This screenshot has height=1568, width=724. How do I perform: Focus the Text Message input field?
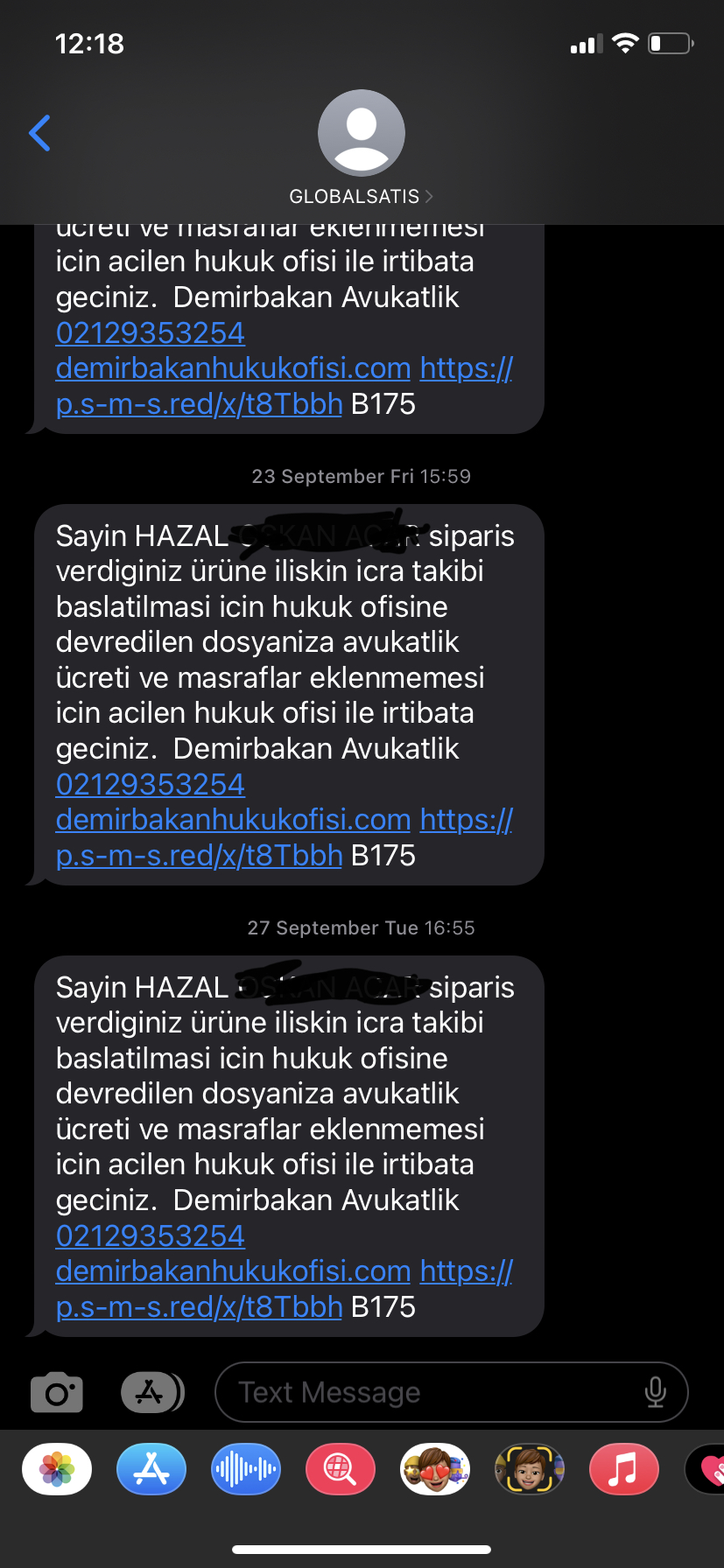(x=429, y=1392)
